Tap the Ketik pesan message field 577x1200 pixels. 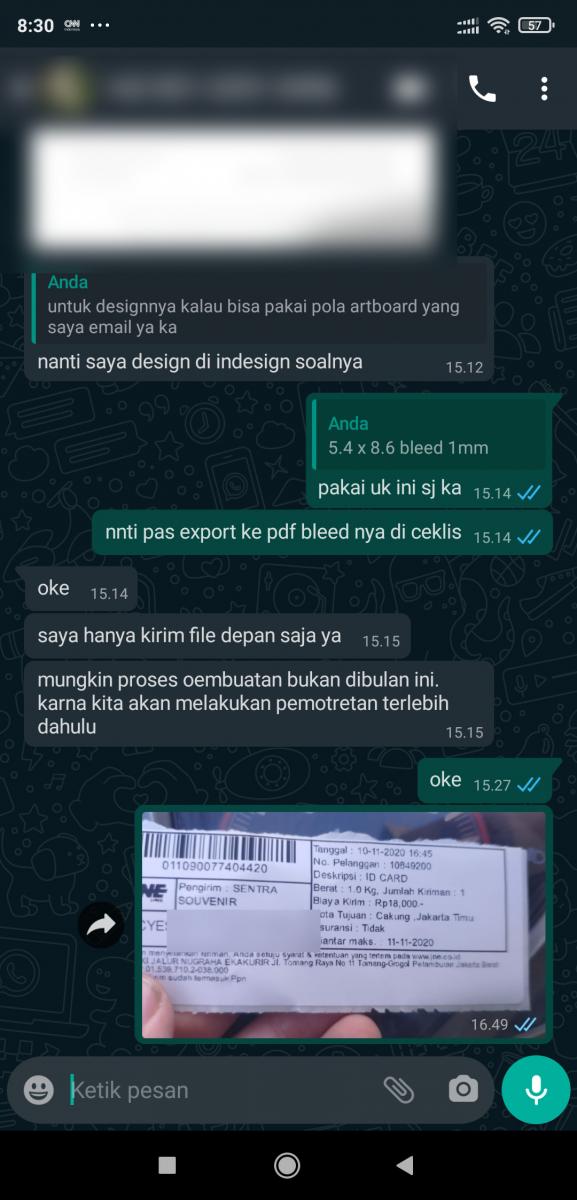tap(220, 1089)
